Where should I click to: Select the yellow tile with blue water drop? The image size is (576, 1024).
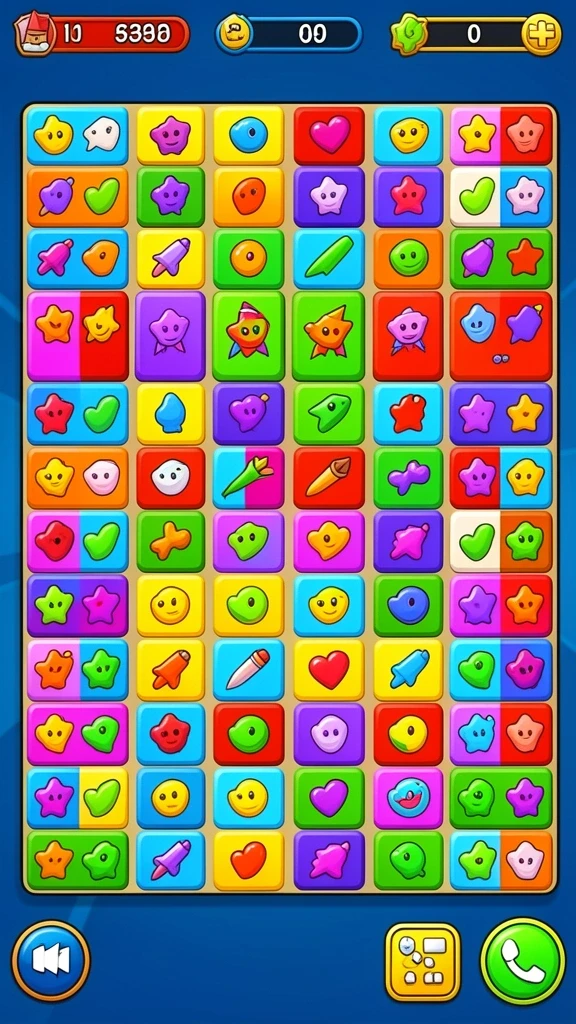[x=170, y=413]
